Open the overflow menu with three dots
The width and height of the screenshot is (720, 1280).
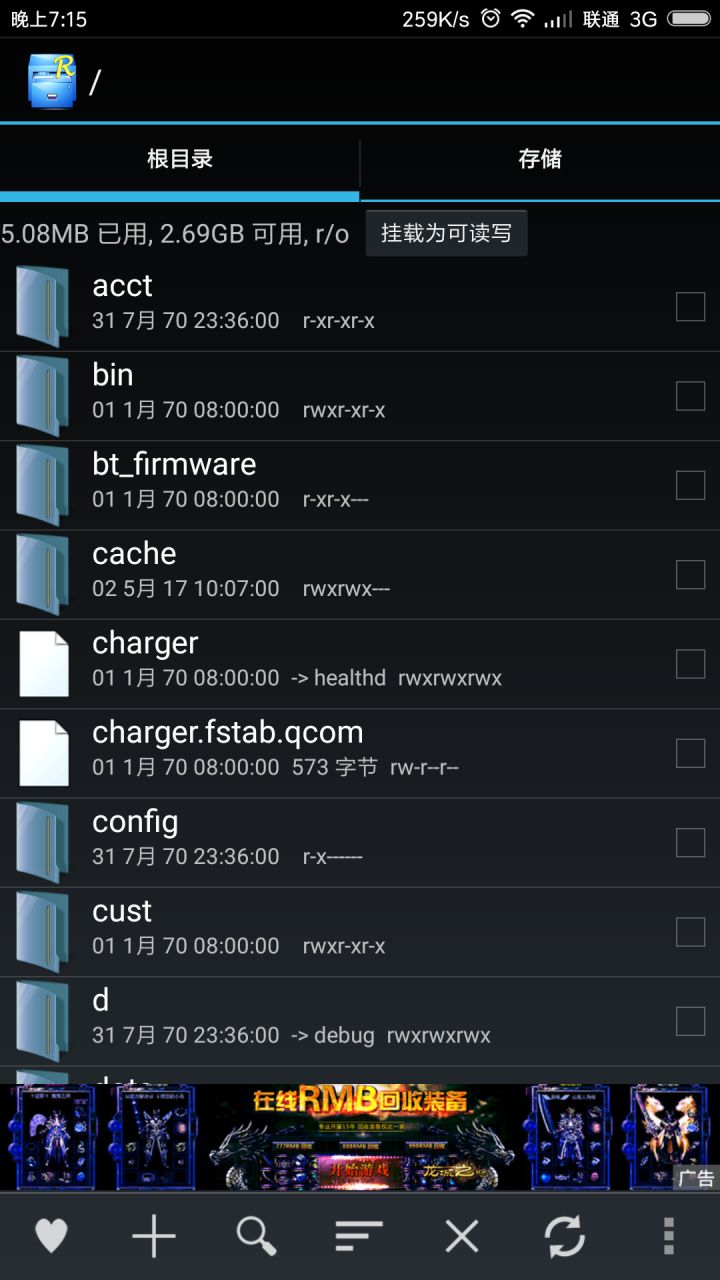click(x=666, y=1236)
